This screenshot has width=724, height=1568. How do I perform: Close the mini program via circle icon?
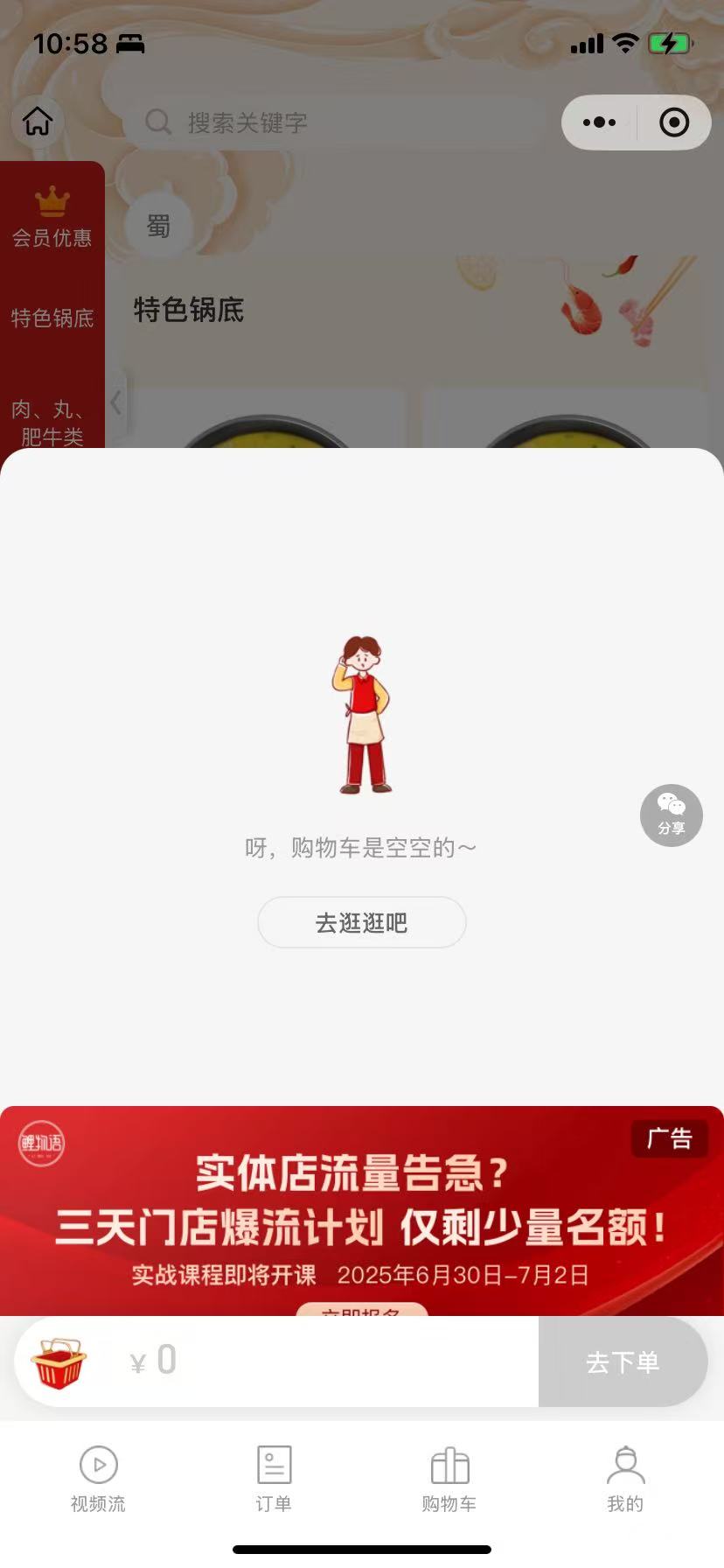coord(673,122)
